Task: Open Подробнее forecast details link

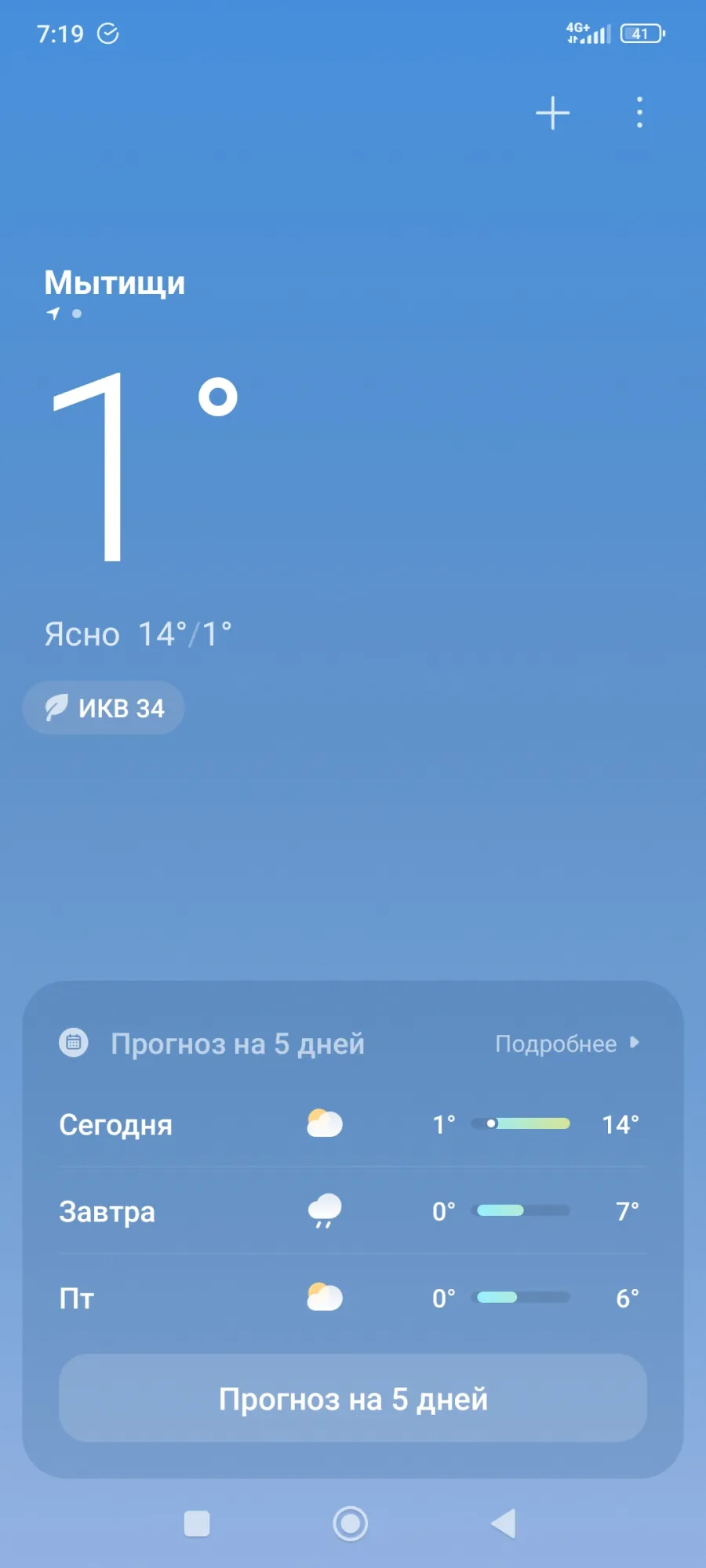Action: 566,1044
